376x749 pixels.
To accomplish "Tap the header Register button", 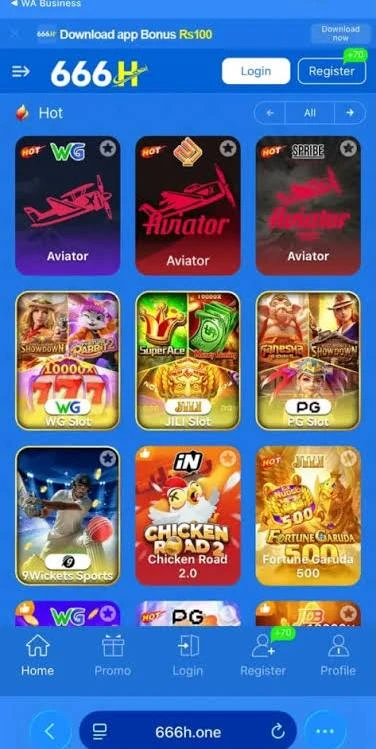I will coord(332,71).
